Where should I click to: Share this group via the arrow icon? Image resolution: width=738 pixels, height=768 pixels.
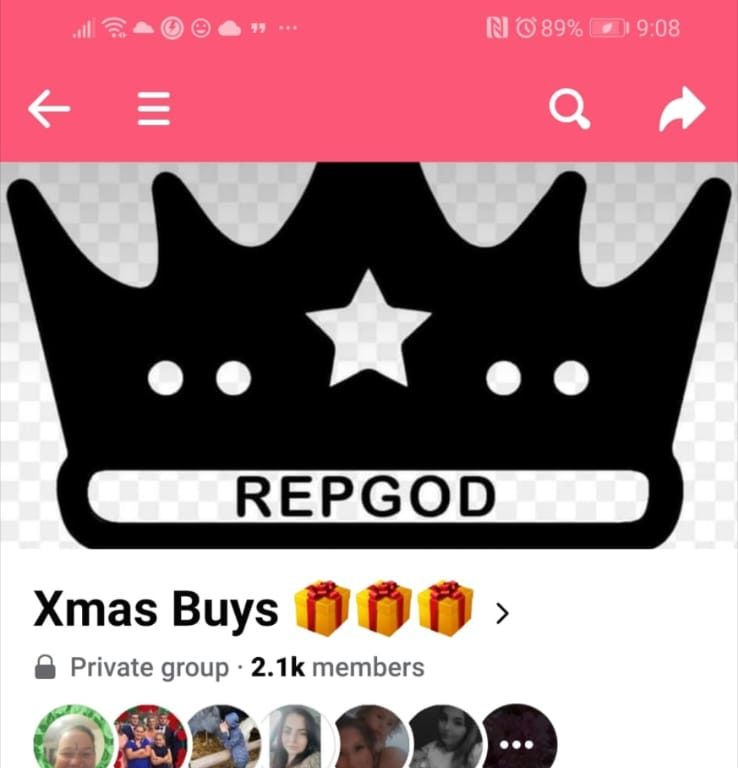click(x=681, y=109)
